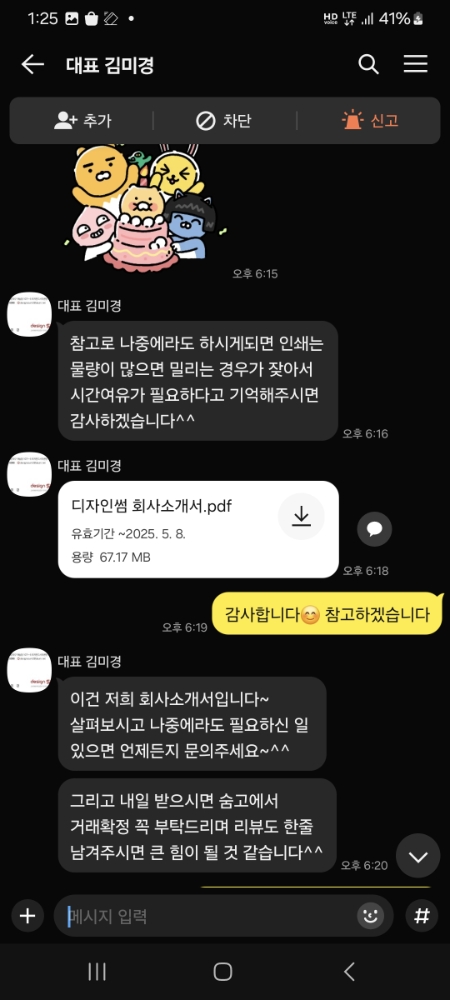This screenshot has height=1000, width=450.
Task: Open the chat hamburger menu
Action: tap(416, 64)
